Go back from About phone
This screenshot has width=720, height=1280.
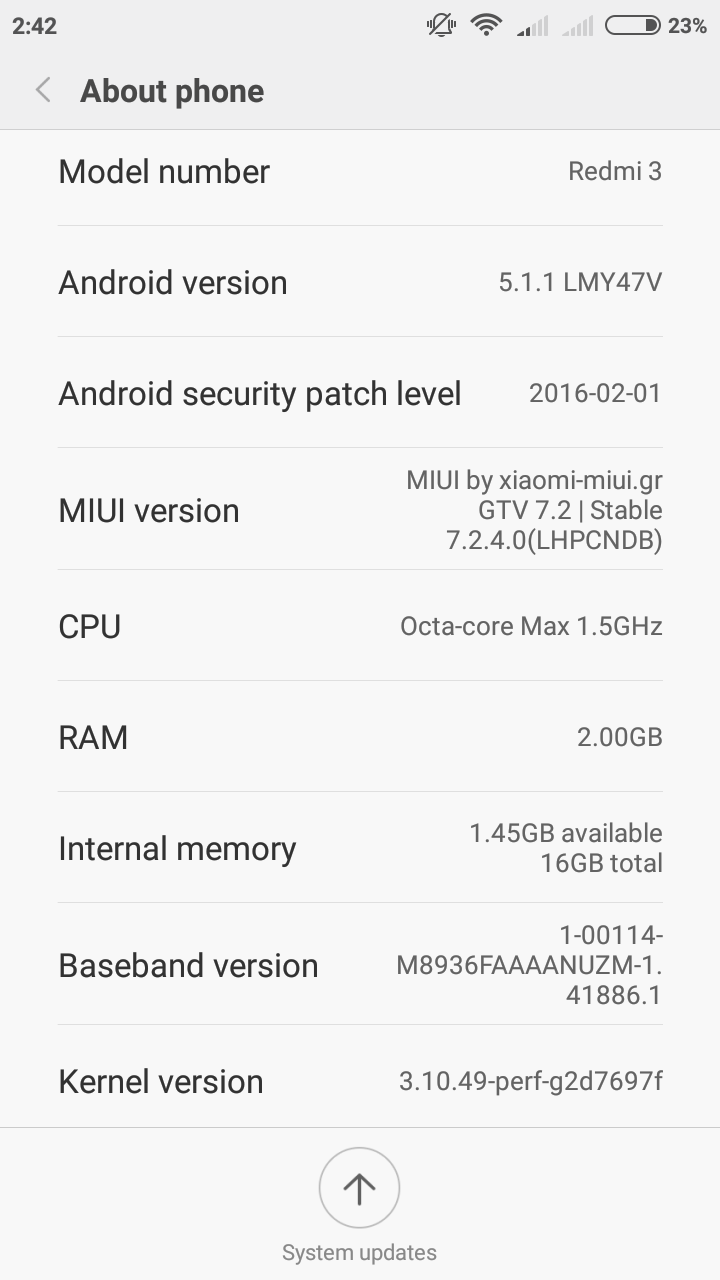43,91
